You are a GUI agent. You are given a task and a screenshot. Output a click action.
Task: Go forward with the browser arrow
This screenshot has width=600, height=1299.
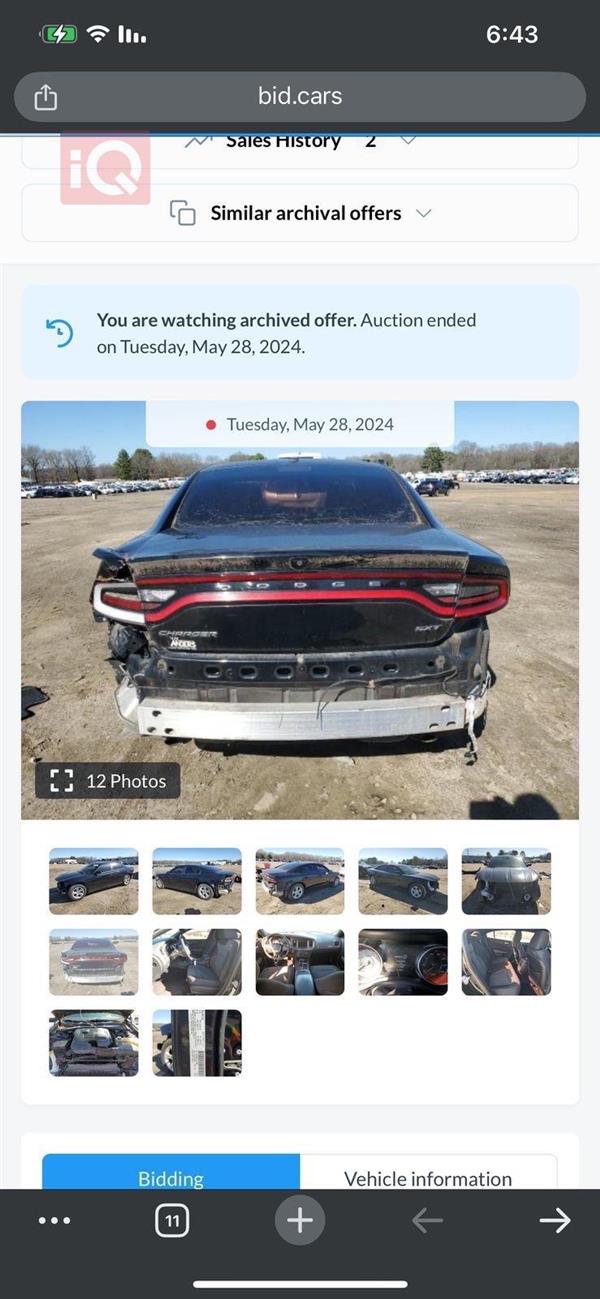[x=554, y=1220]
